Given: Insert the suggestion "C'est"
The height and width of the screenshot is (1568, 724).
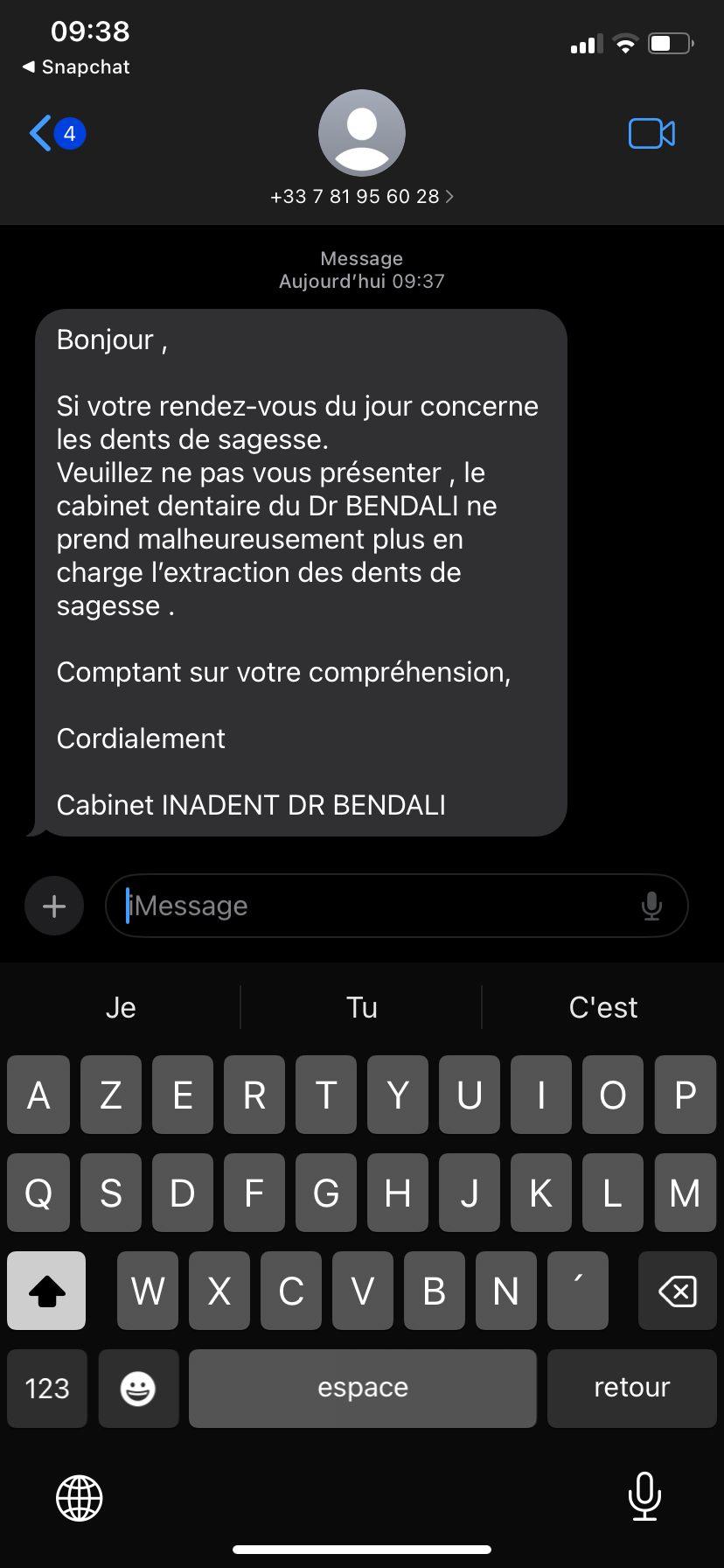Looking at the screenshot, I should click(602, 1007).
